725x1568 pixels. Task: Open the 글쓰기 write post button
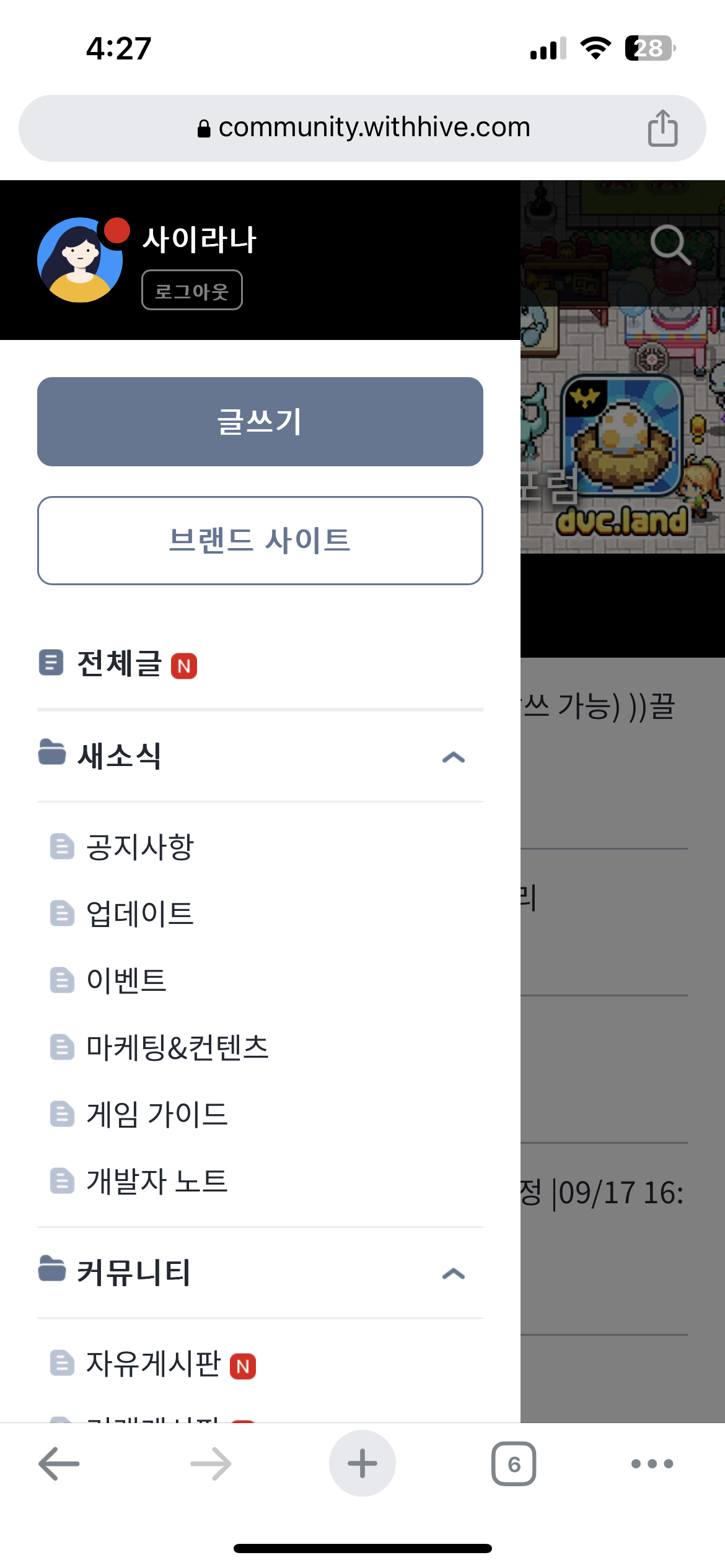[260, 422]
